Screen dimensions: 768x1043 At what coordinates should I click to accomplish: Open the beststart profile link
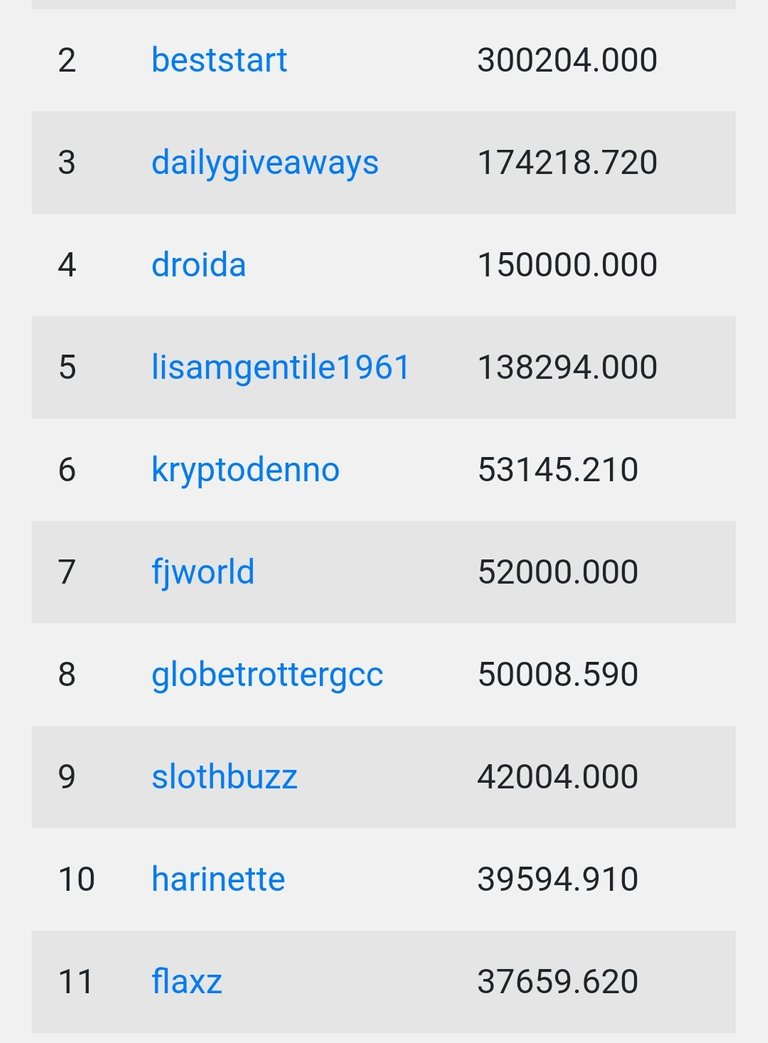pos(219,60)
